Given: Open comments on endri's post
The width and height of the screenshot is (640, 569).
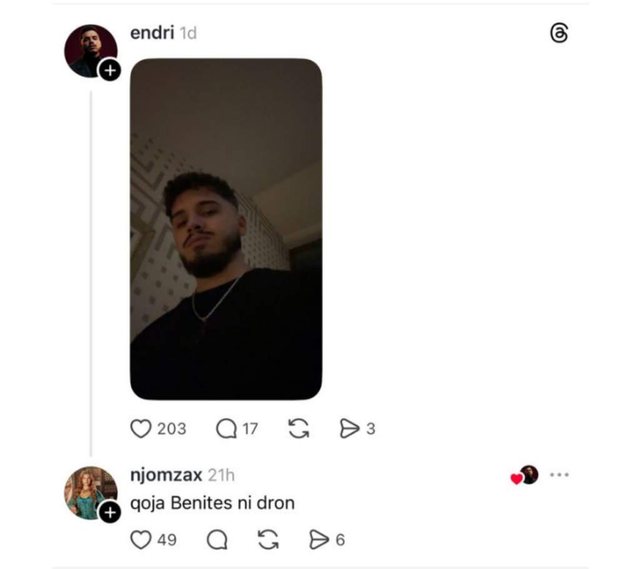Looking at the screenshot, I should (x=226, y=428).
